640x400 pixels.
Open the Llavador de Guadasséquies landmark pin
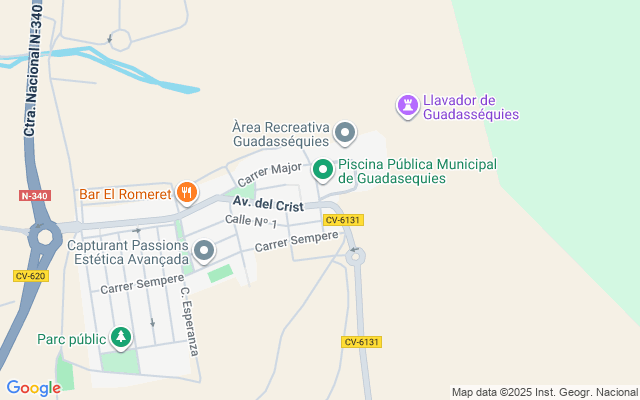click(407, 105)
